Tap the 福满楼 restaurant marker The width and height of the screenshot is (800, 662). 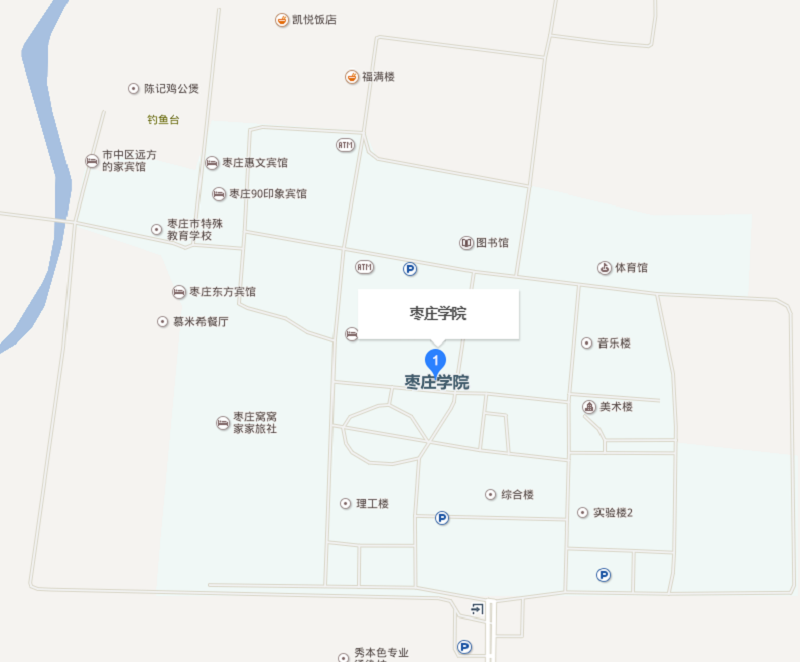pyautogui.click(x=352, y=77)
